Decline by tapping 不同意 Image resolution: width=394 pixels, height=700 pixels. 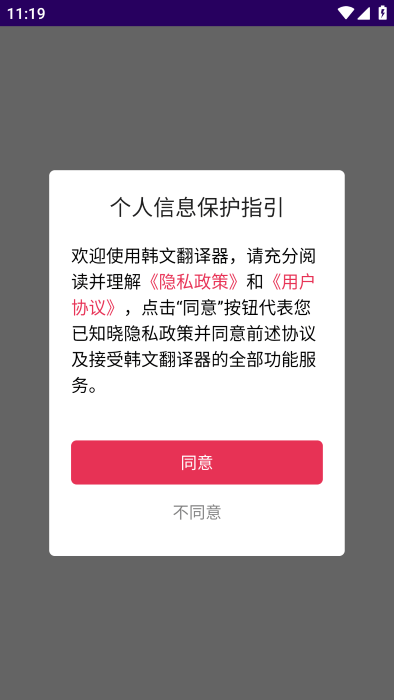coord(197,512)
